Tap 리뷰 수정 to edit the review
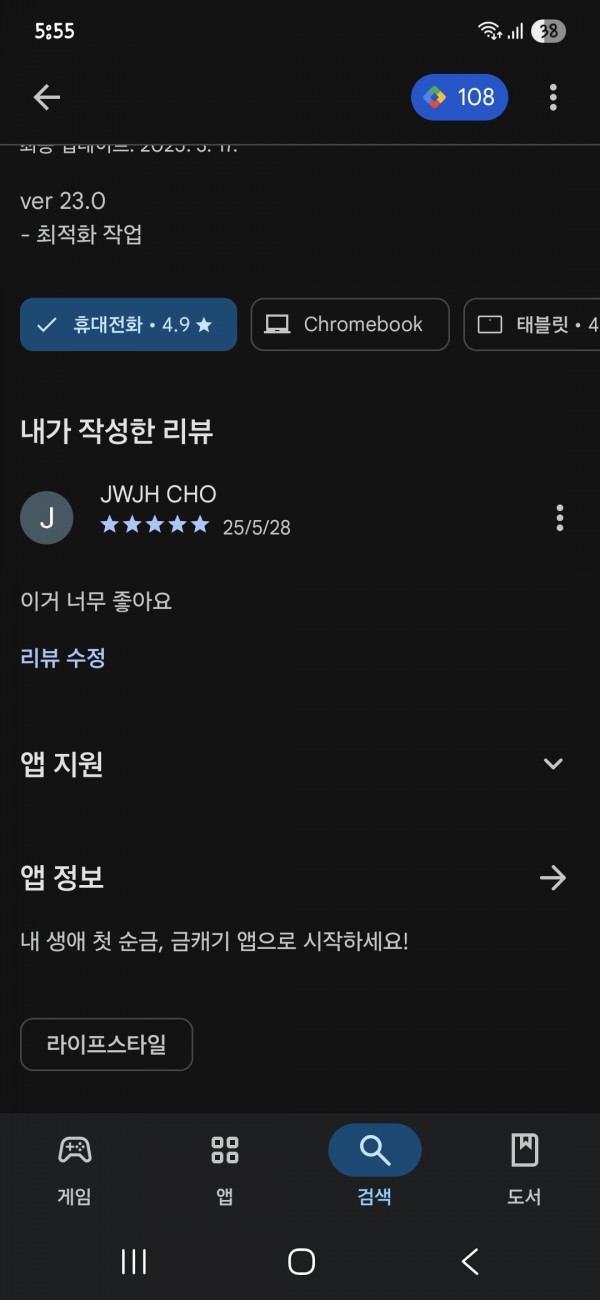 pos(63,658)
